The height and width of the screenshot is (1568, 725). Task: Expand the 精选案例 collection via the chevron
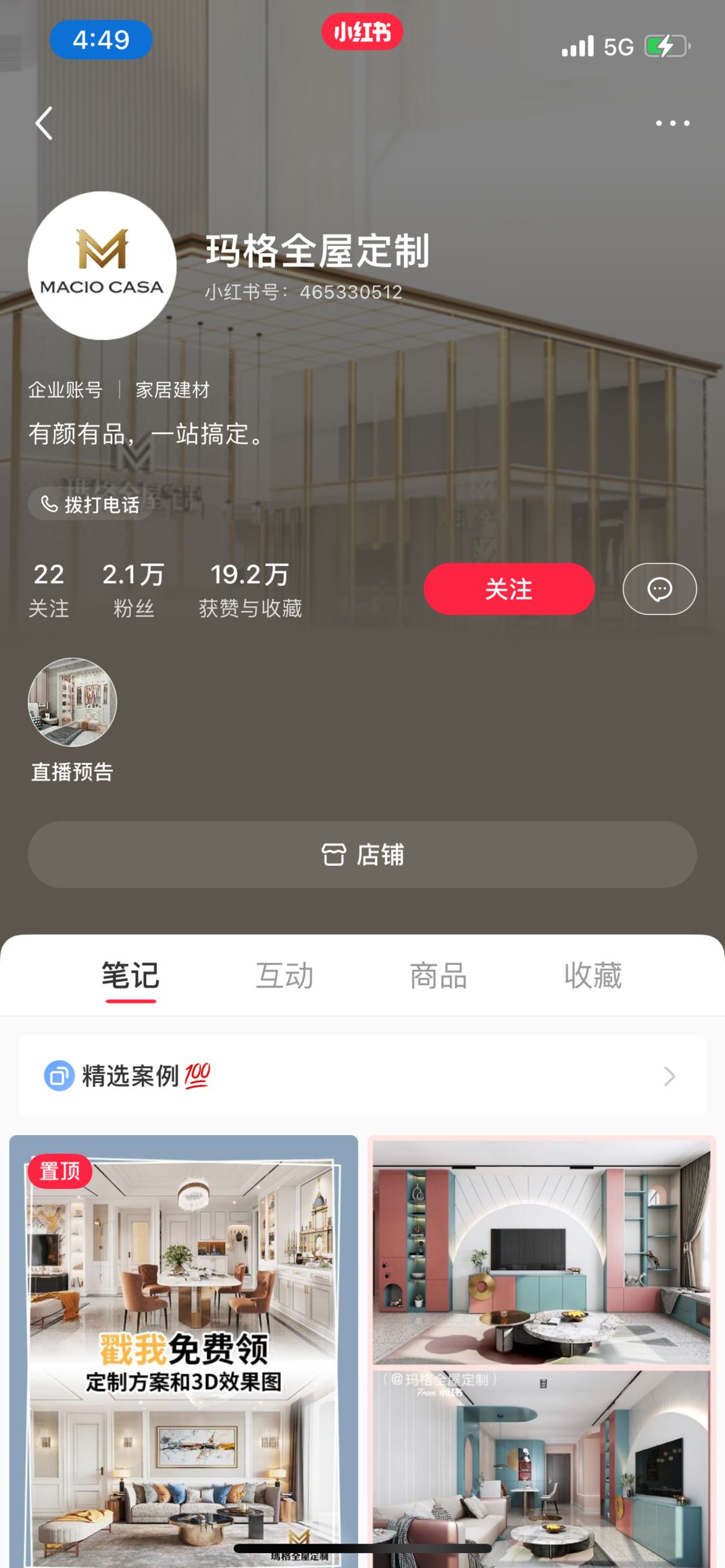coord(670,1076)
